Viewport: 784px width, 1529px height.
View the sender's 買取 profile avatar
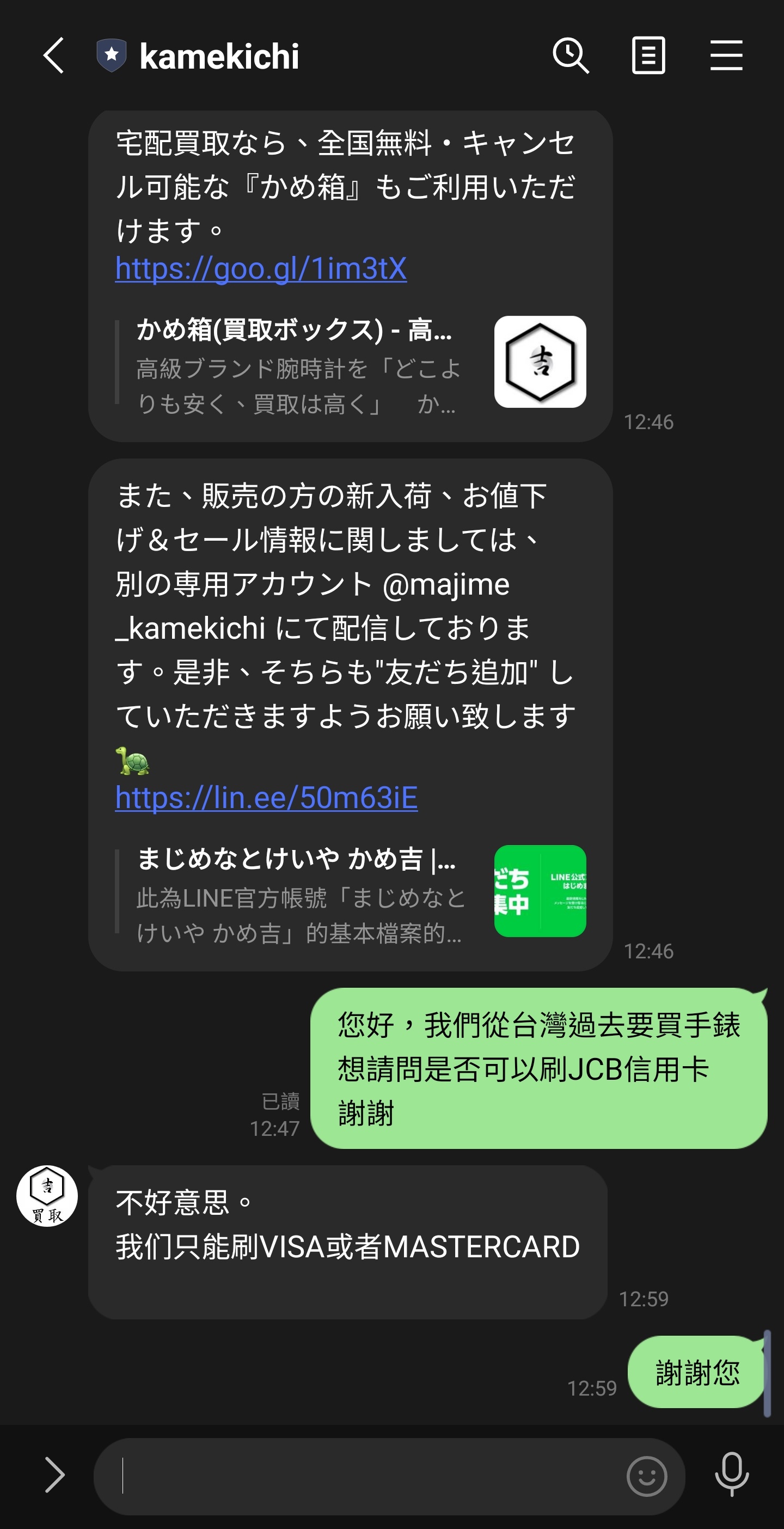pos(47,1196)
